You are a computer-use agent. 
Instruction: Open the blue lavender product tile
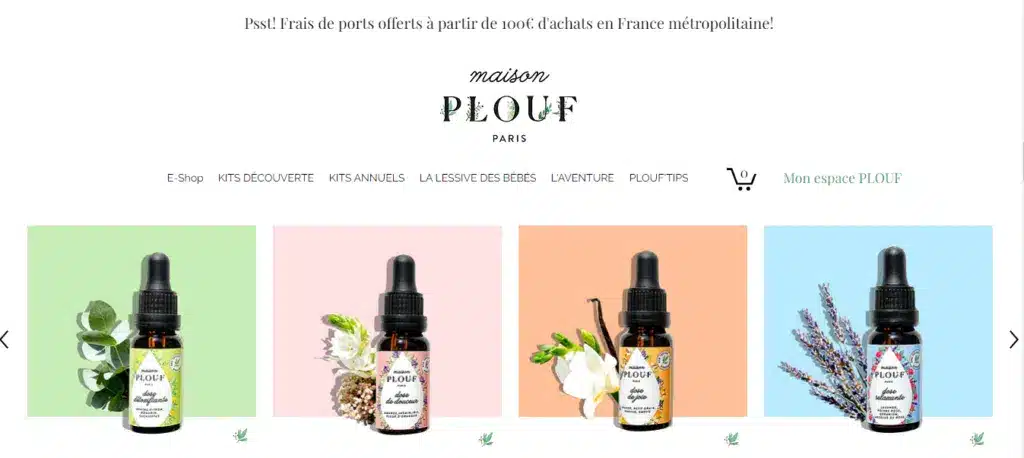coord(878,320)
